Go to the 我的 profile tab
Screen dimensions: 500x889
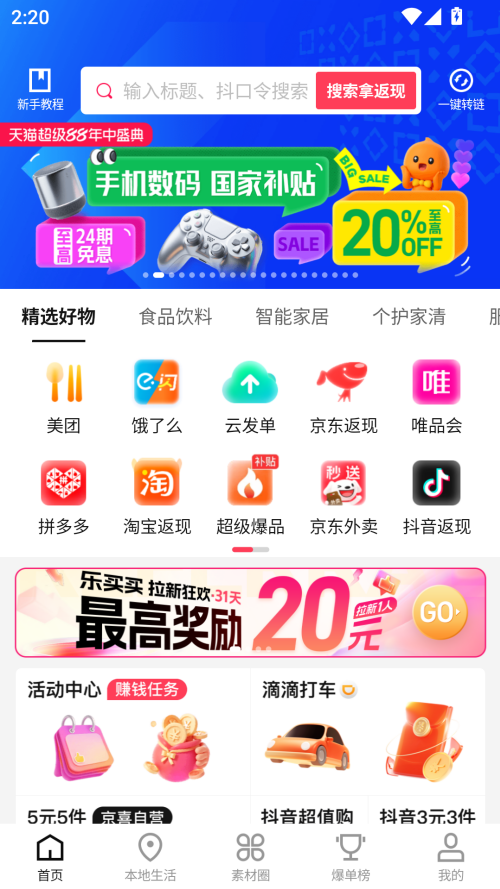(451, 857)
